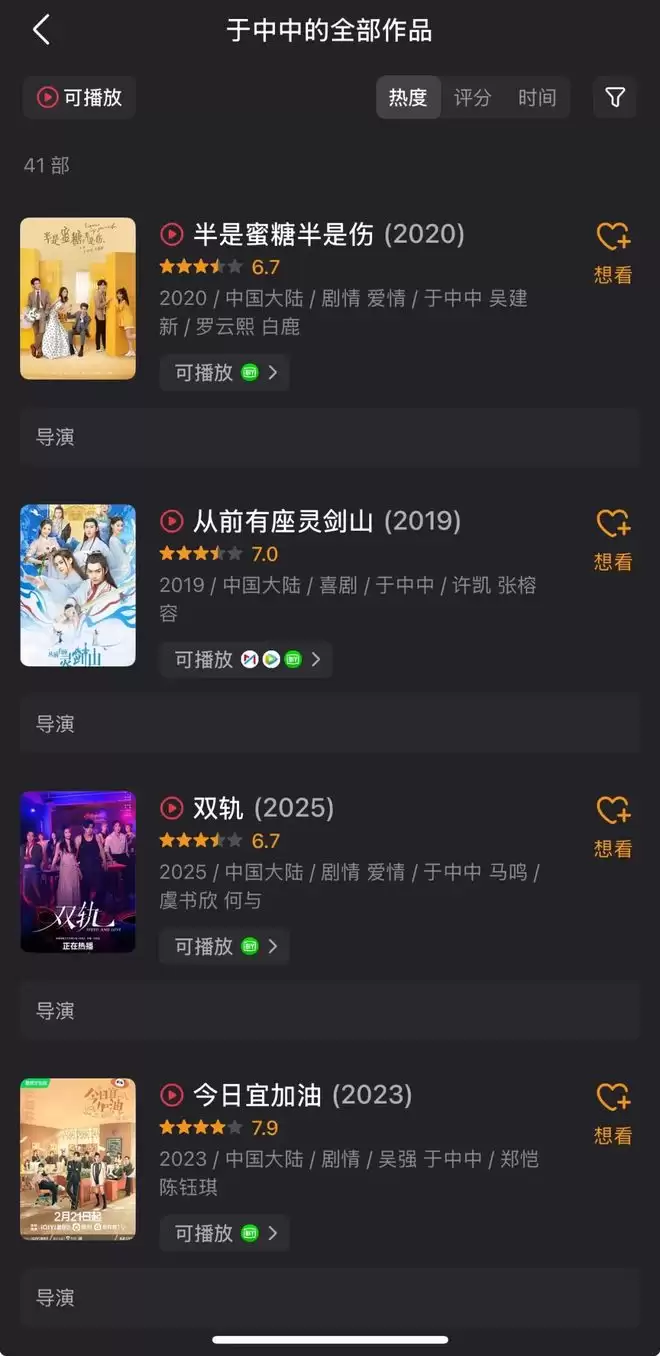Sort works by 热度
The height and width of the screenshot is (1356, 660).
coord(408,97)
